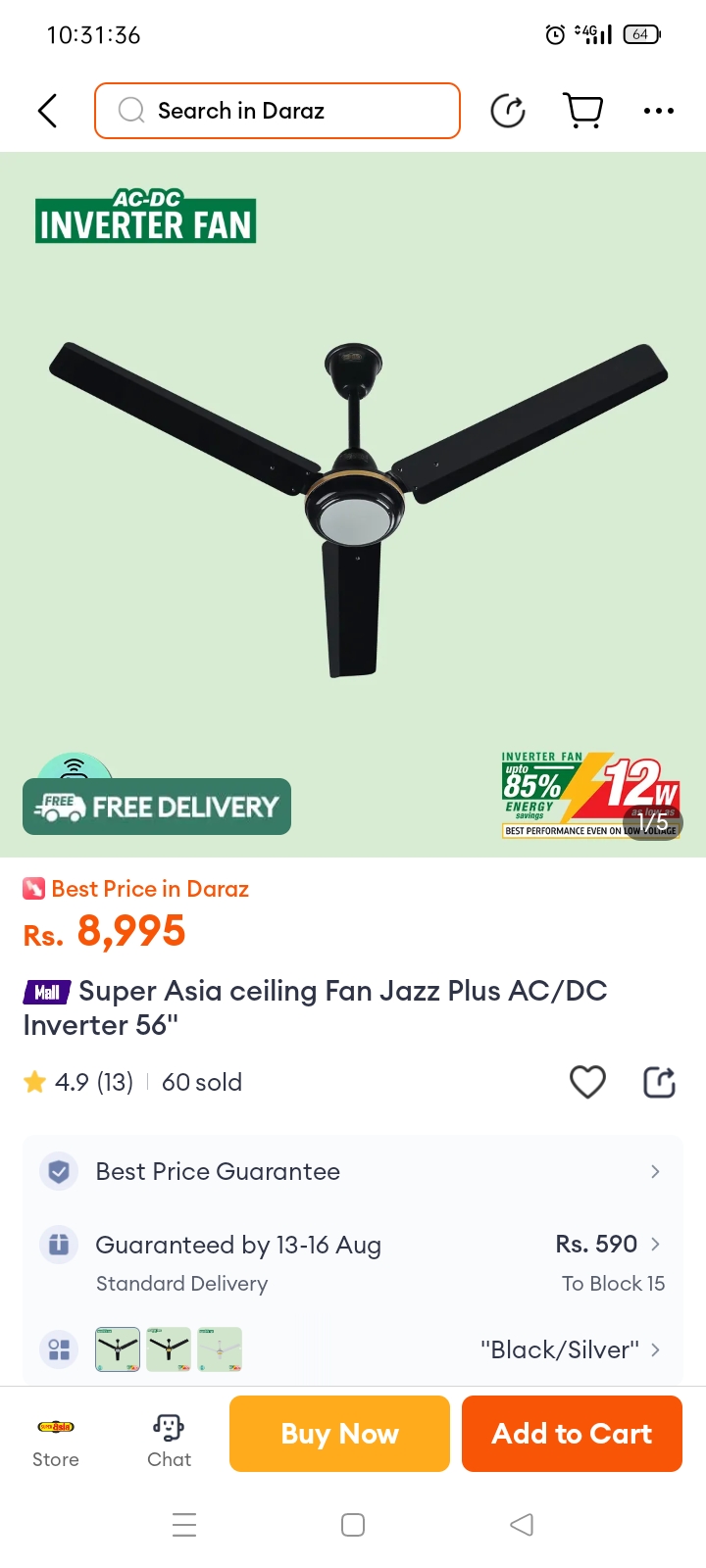Viewport: 706px width, 1568px height.
Task: Open the "Black/Silver" variant selector
Action: pos(569,1349)
